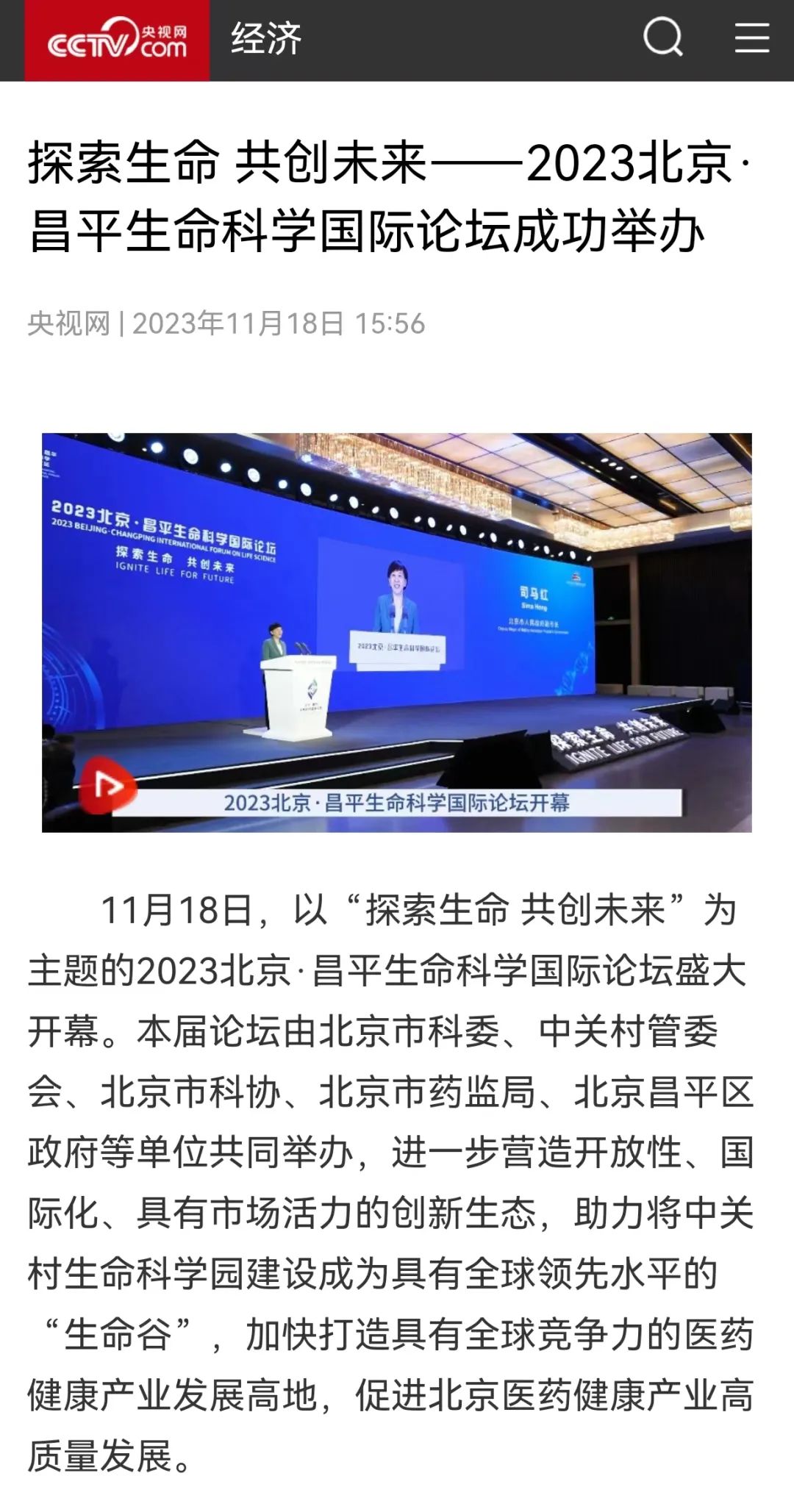794x1512 pixels.
Task: Open the hamburger menu
Action: [751, 37]
